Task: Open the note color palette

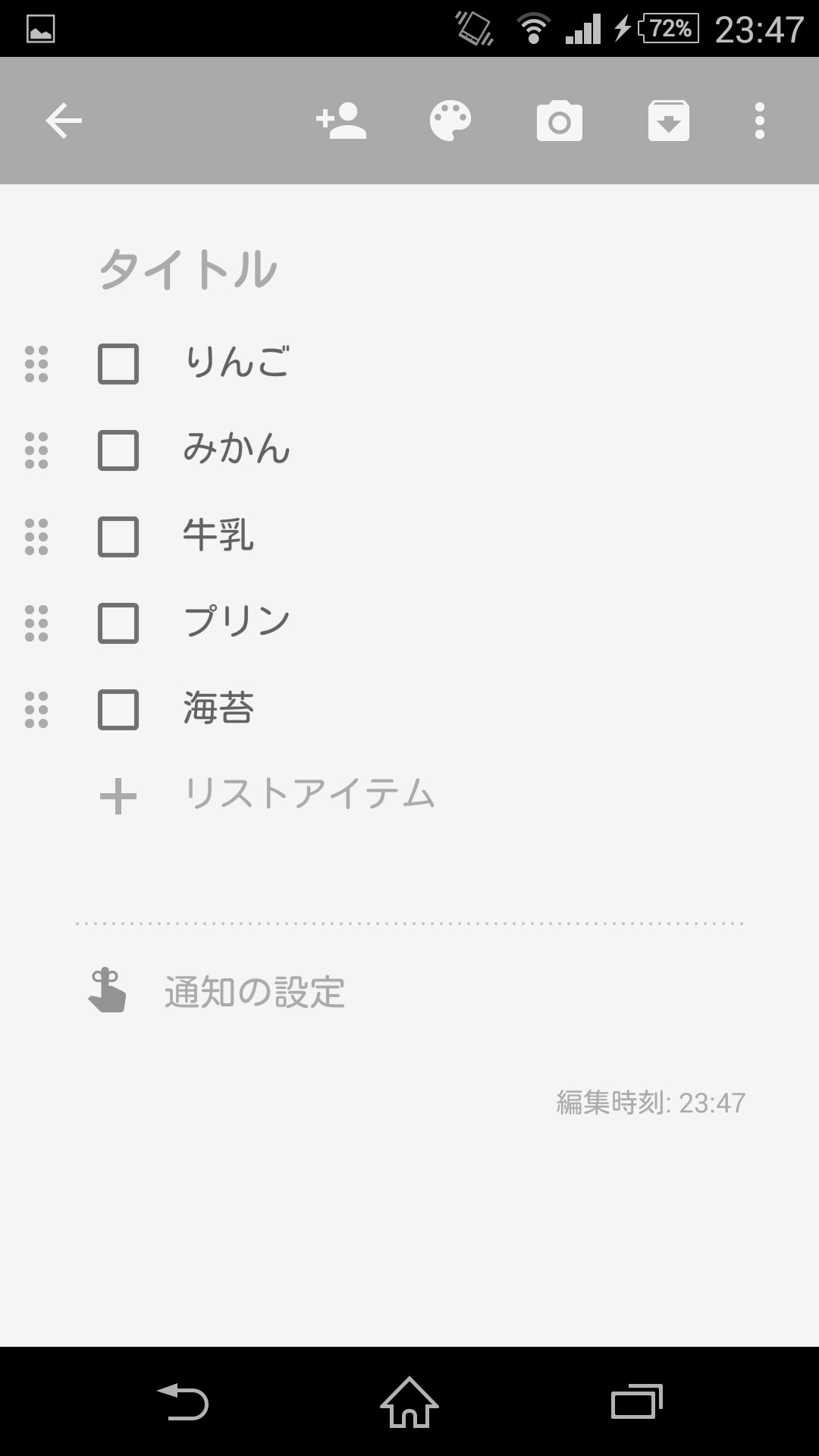Action: coord(450,120)
